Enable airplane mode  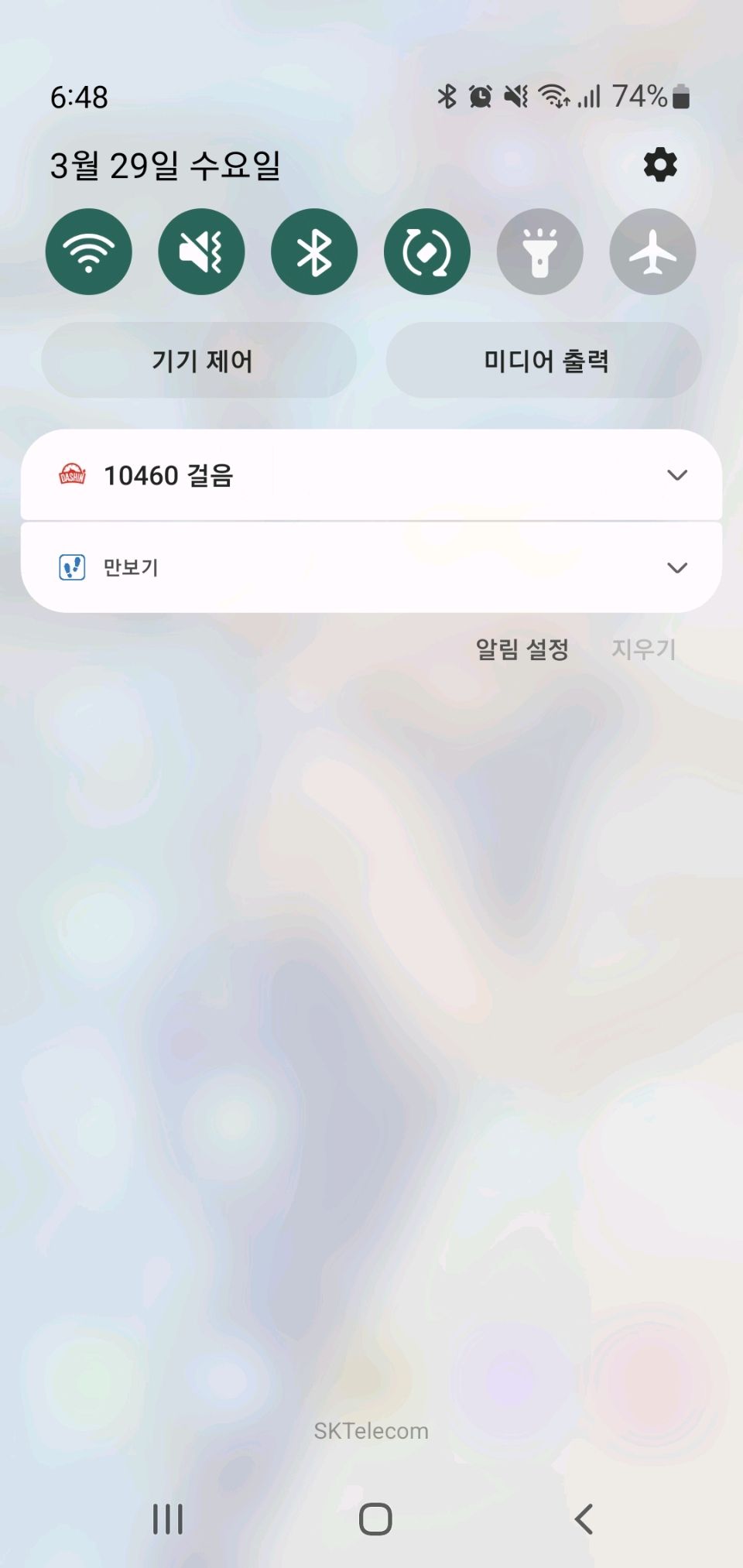point(652,252)
